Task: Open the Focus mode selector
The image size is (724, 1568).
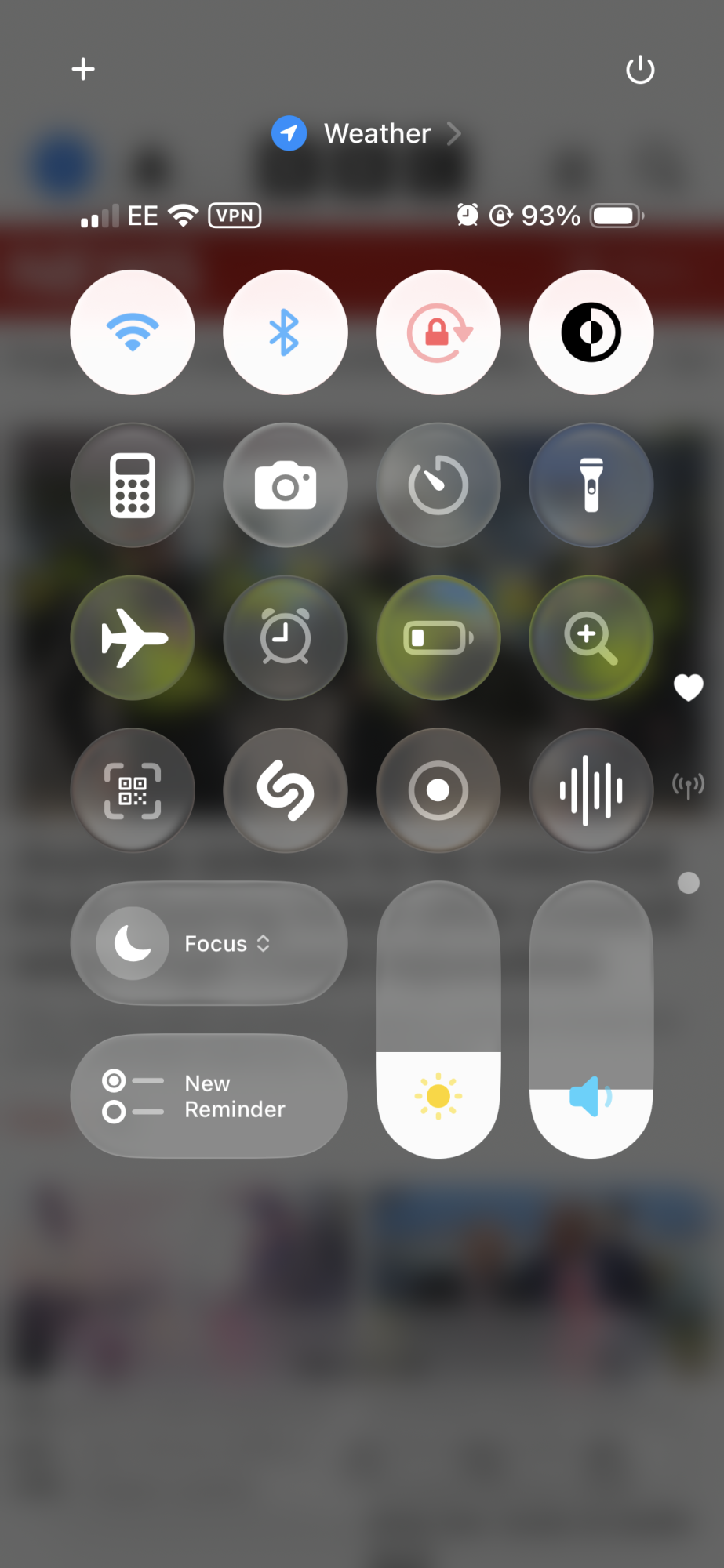Action: click(209, 943)
